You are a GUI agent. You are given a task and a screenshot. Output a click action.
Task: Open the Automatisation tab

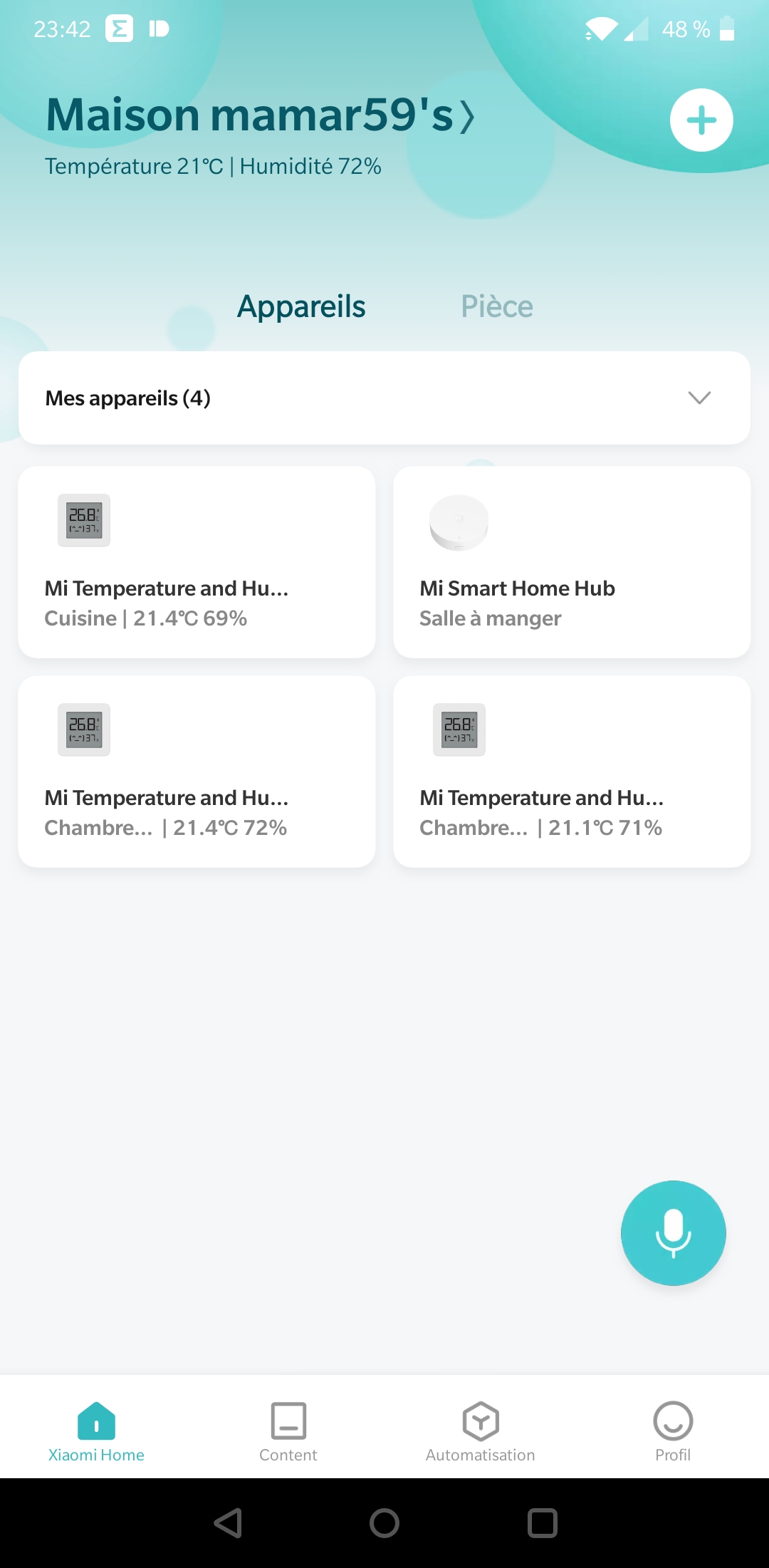point(481,1431)
